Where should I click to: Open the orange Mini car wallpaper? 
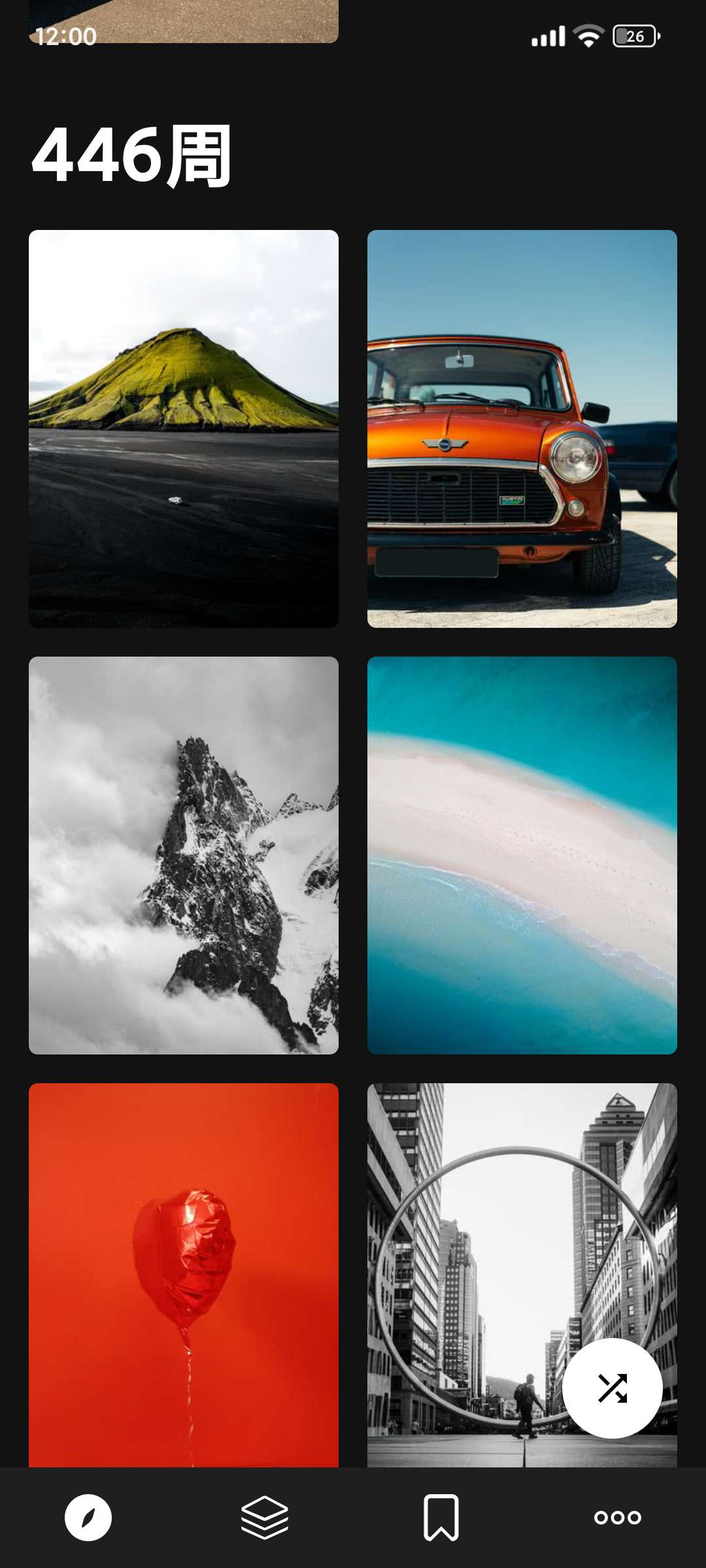coord(522,429)
